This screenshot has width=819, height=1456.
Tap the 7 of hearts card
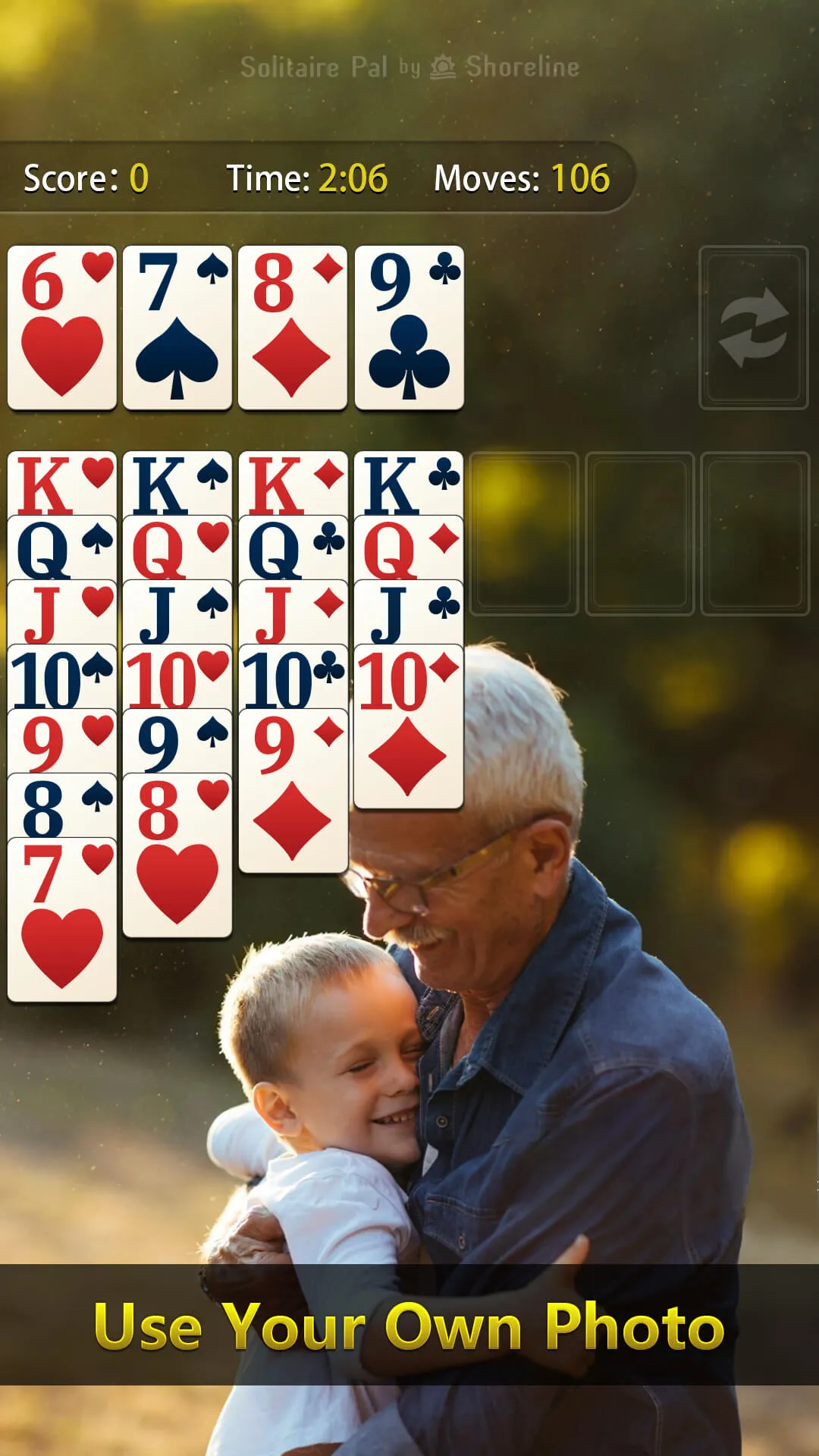coord(62,921)
